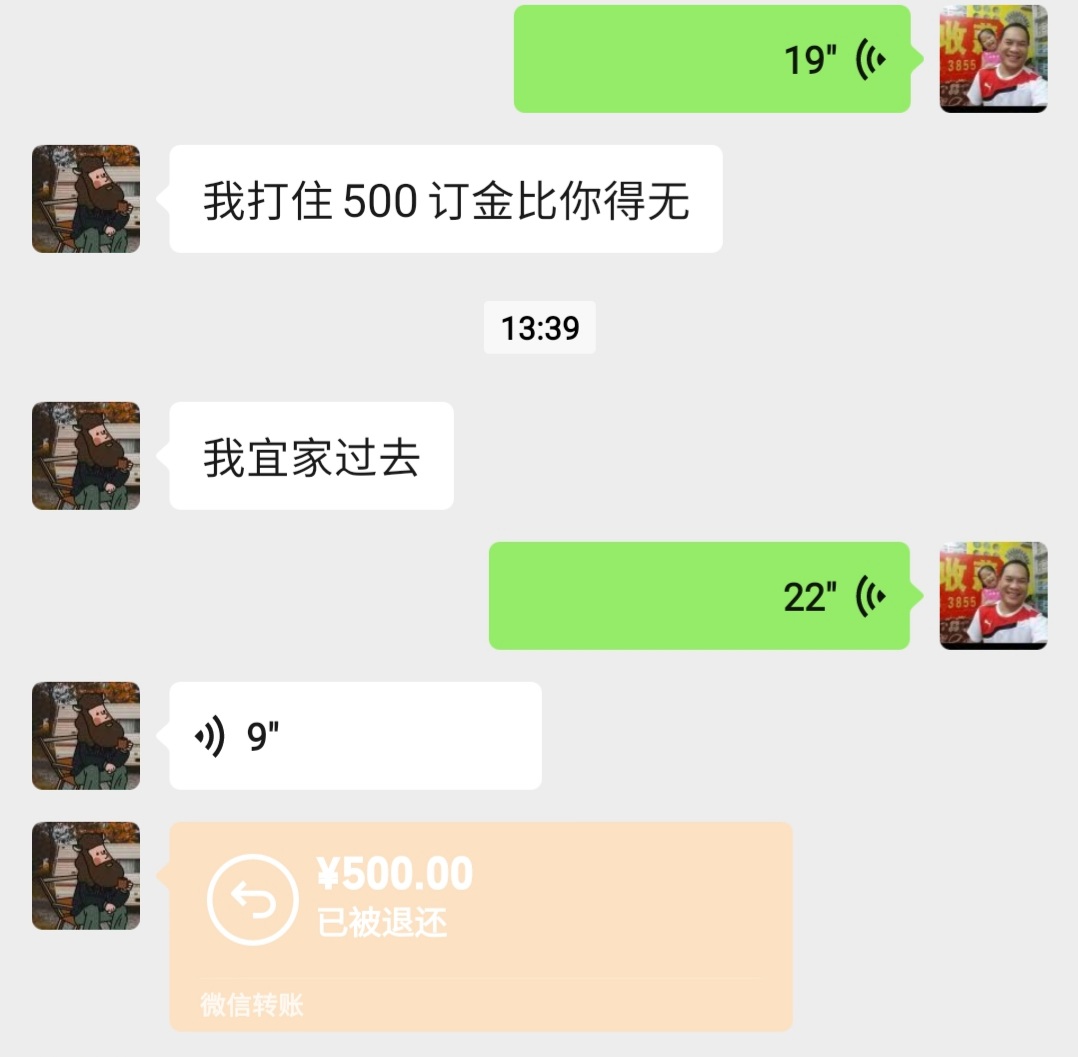1078x1057 pixels.
Task: View profile from avatar beside 9-second voice message
Action: [86, 736]
